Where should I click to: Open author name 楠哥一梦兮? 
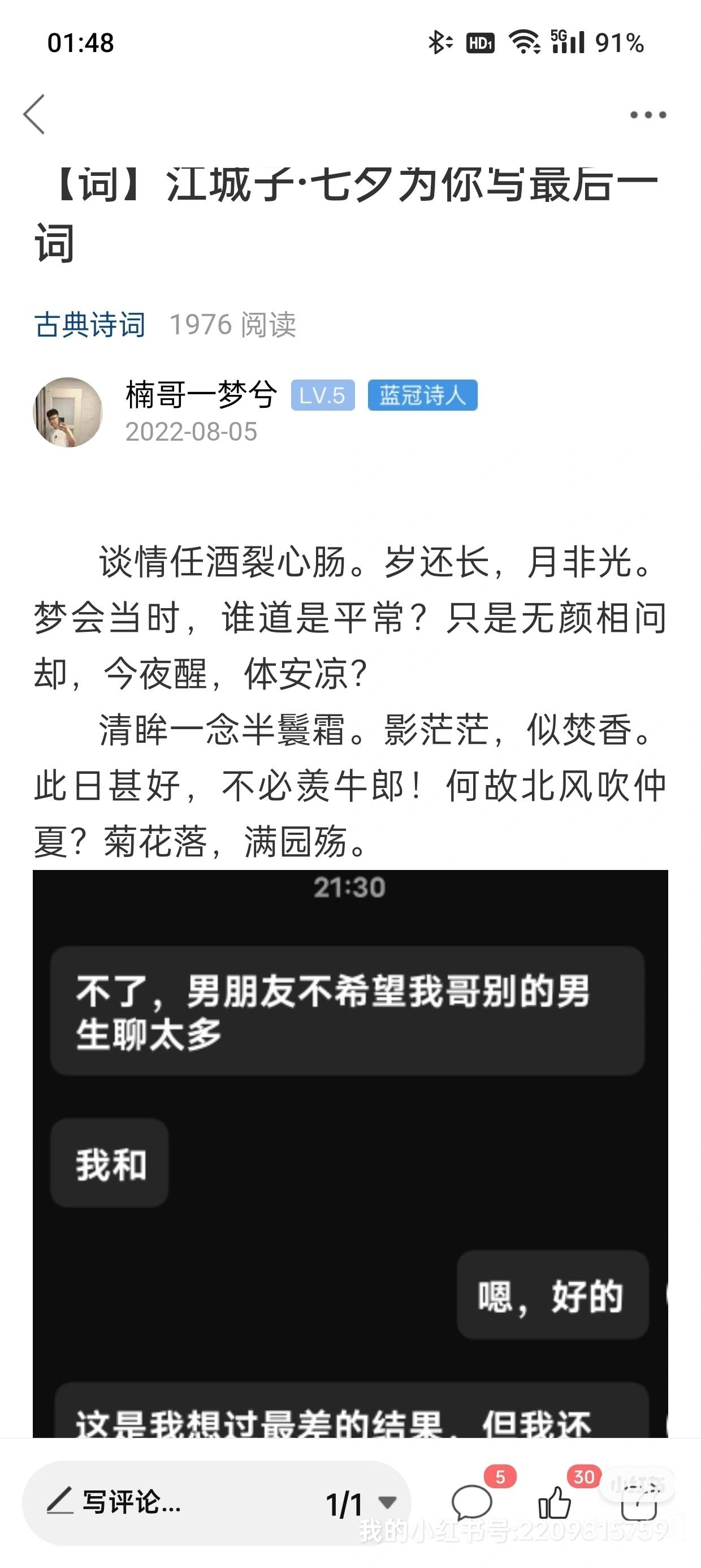pos(201,394)
